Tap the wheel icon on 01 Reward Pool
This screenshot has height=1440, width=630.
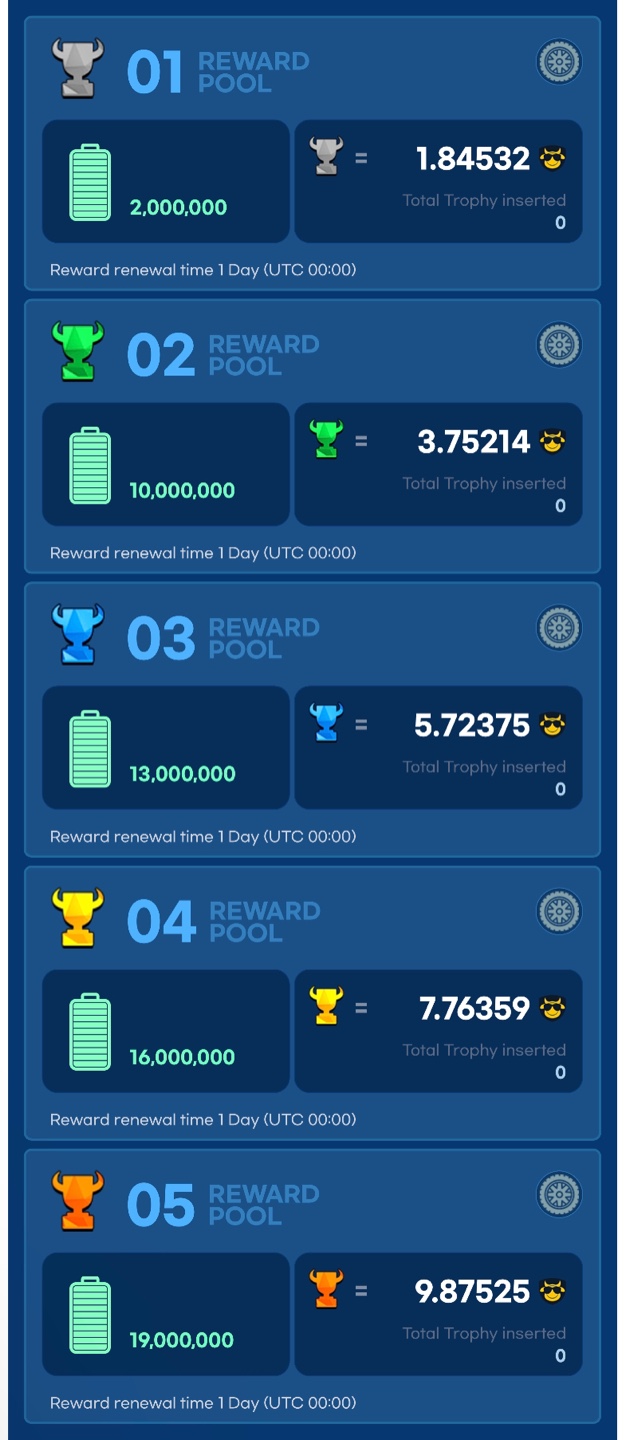click(559, 62)
